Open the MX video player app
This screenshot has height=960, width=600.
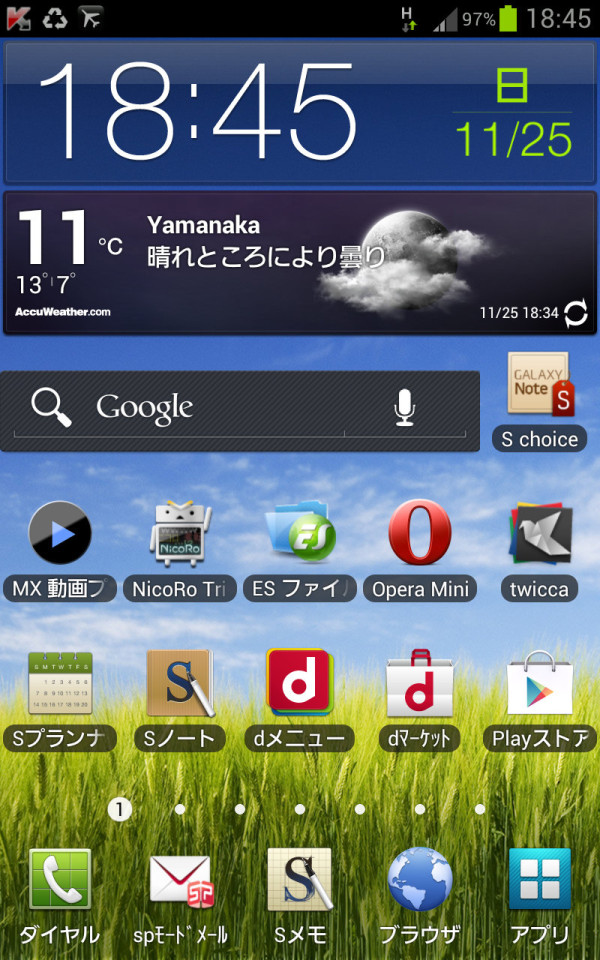[59, 550]
